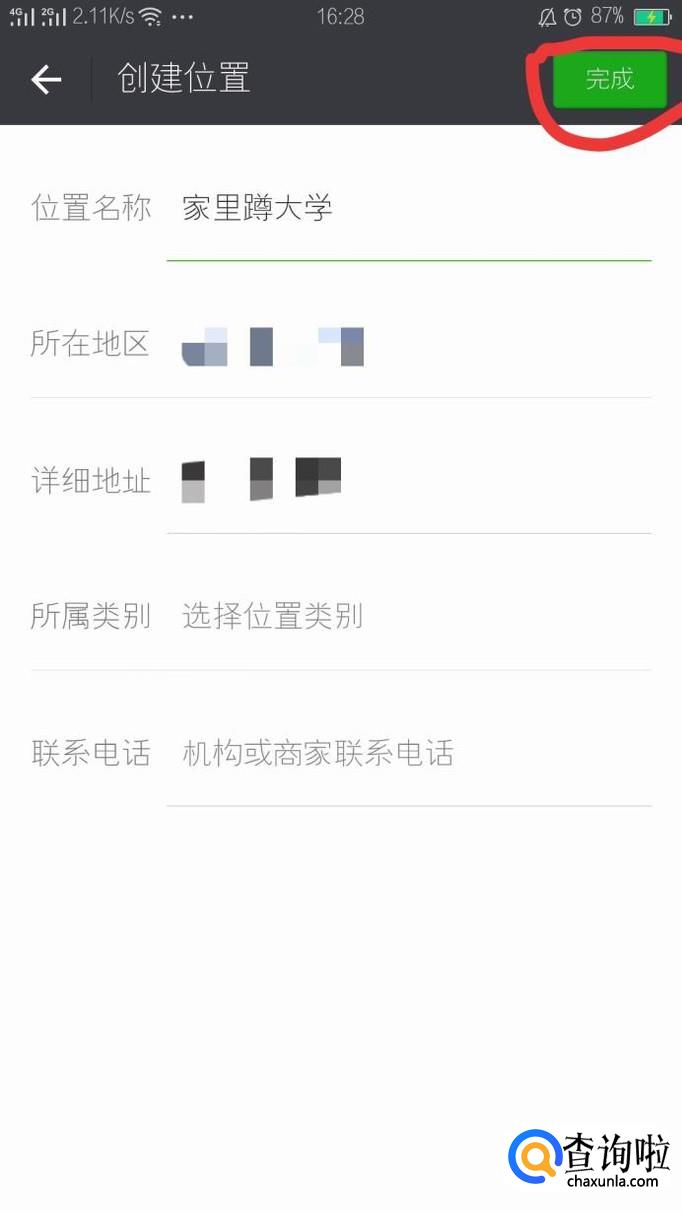Edit the 位置名称 text field

pos(408,209)
